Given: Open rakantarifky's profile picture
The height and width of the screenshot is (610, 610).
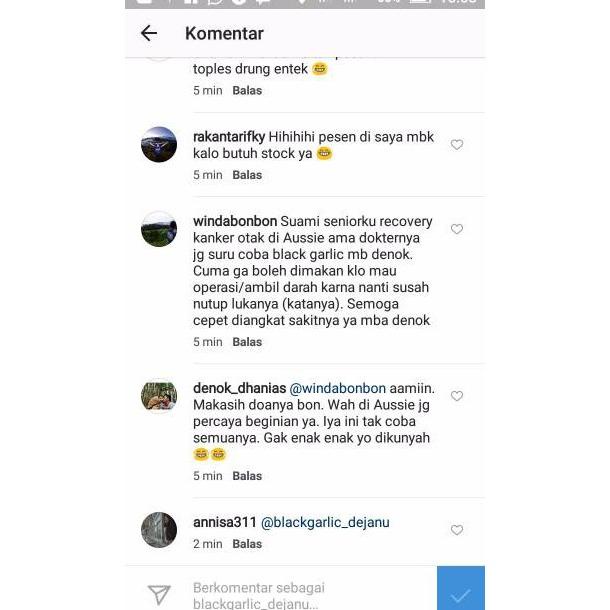Looking at the screenshot, I should point(159,145).
